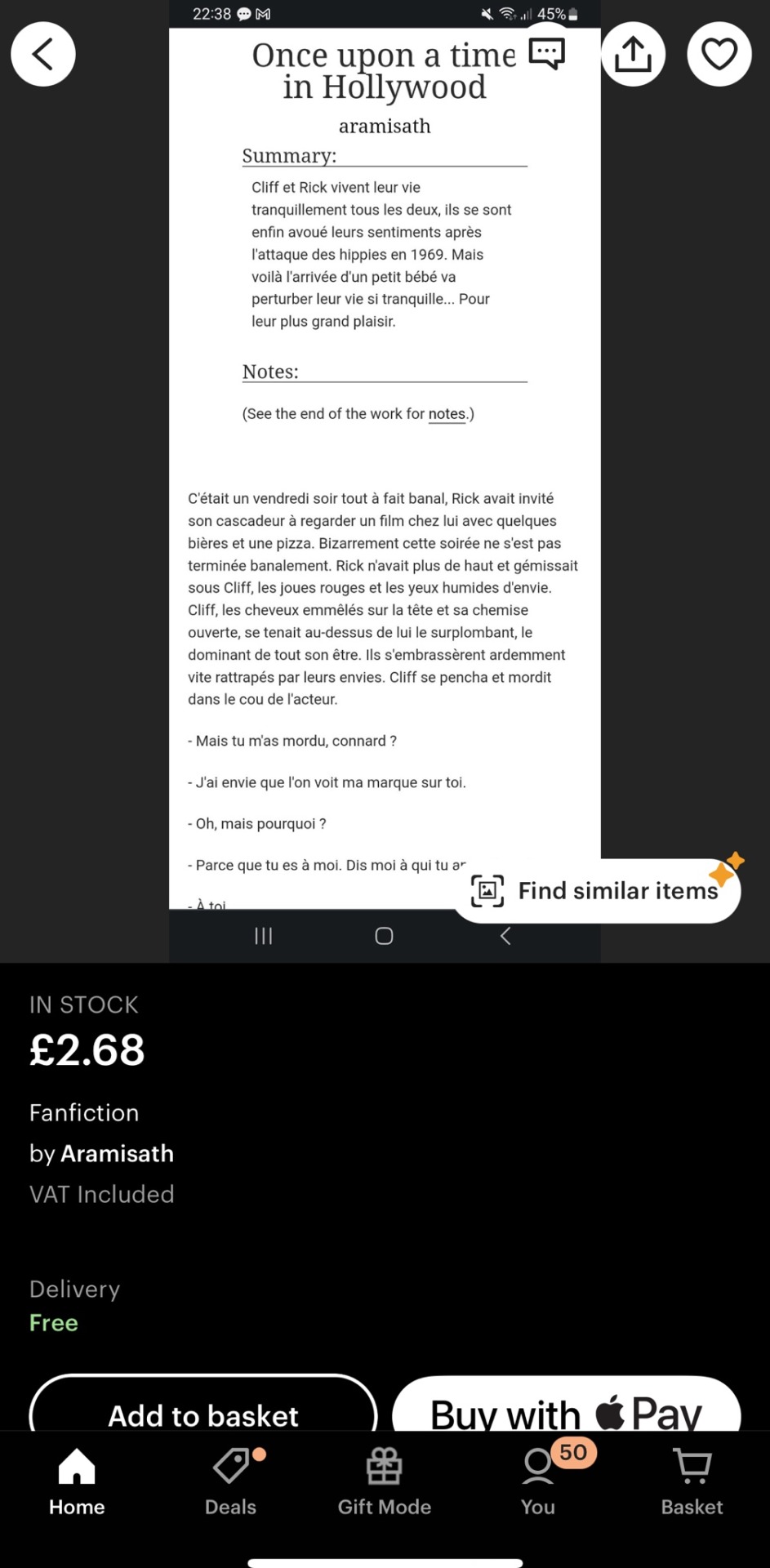The image size is (770, 1568).
Task: Share this fanfiction listing
Action: click(633, 55)
